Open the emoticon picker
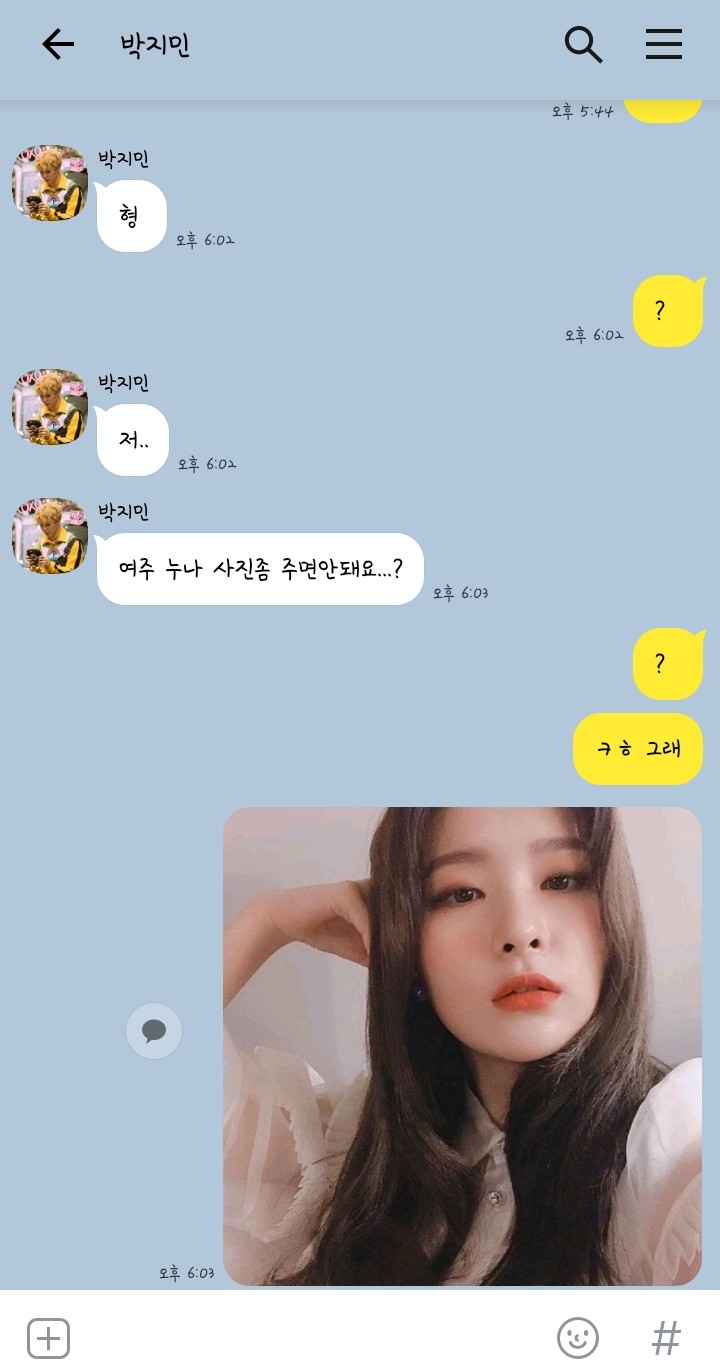The height and width of the screenshot is (1370, 720). click(577, 1338)
